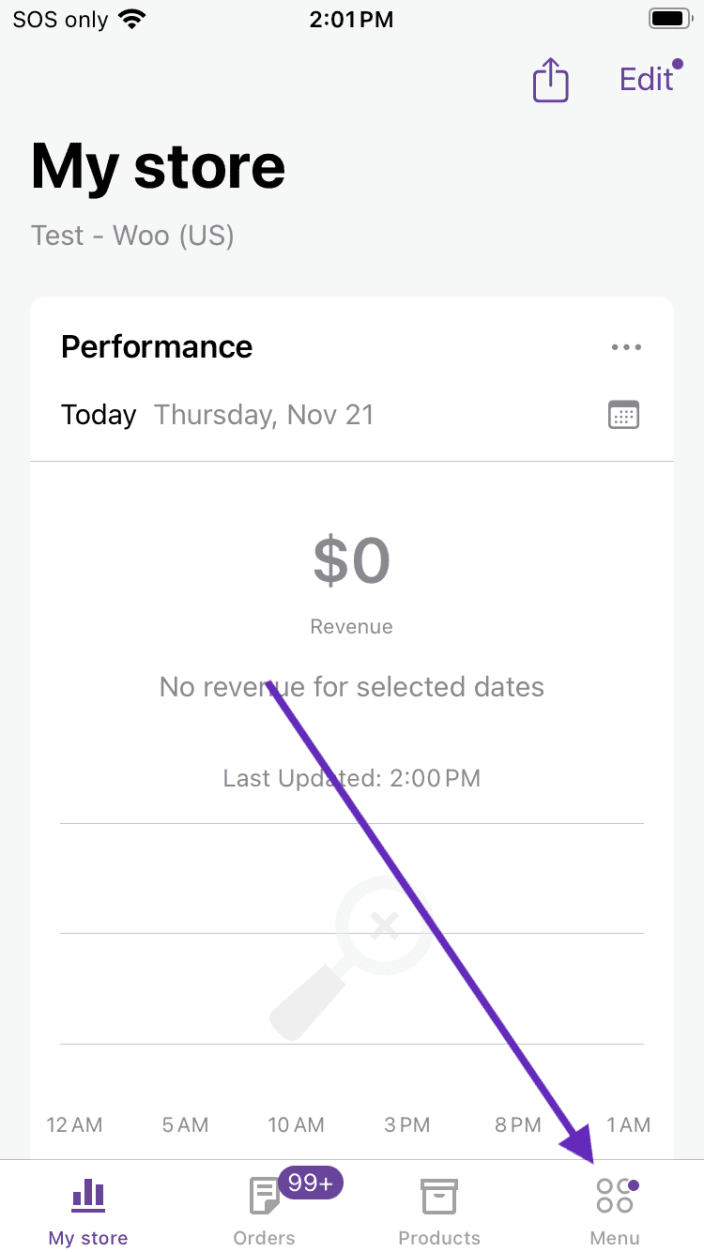The width and height of the screenshot is (704, 1252).
Task: Switch to the My store tab
Action: pyautogui.click(x=88, y=1208)
